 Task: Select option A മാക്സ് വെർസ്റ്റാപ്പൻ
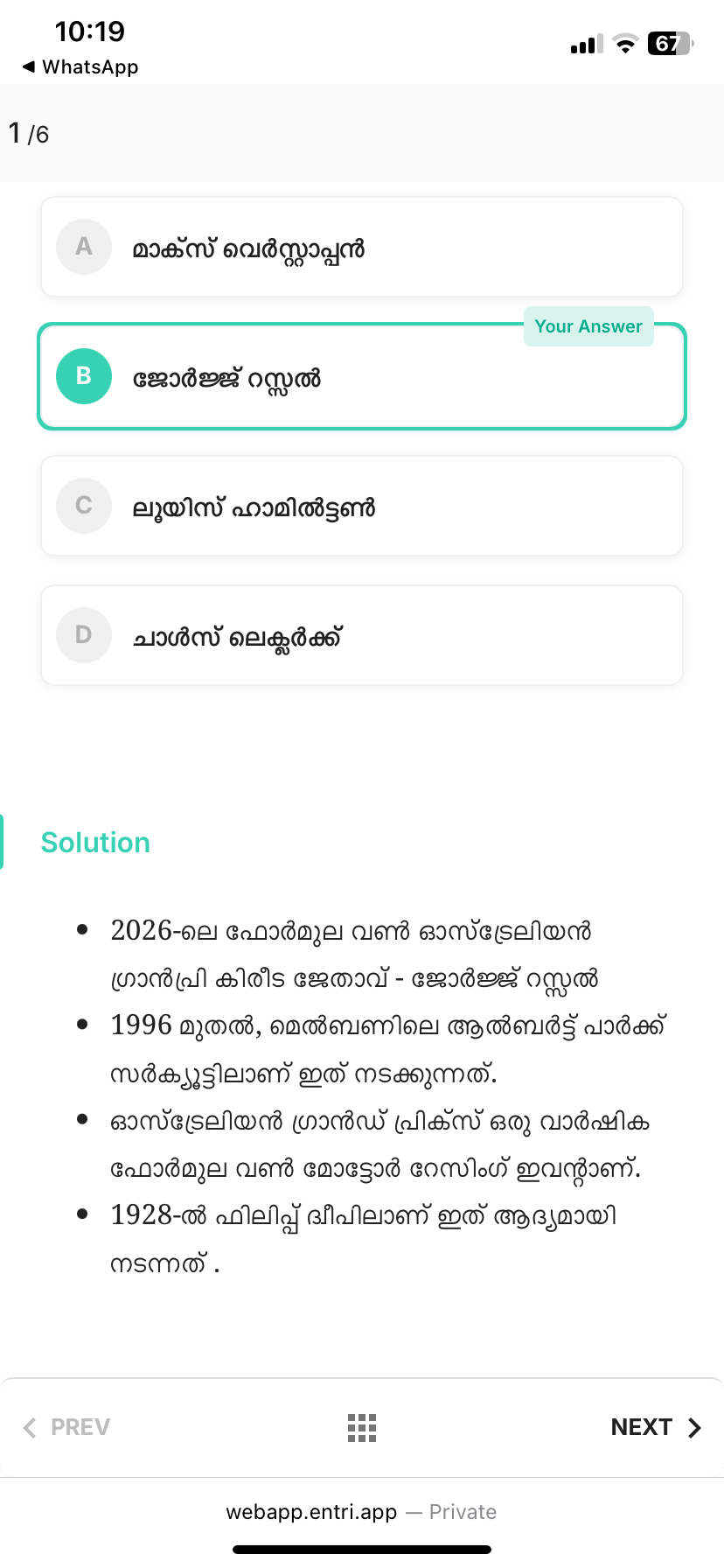(361, 248)
